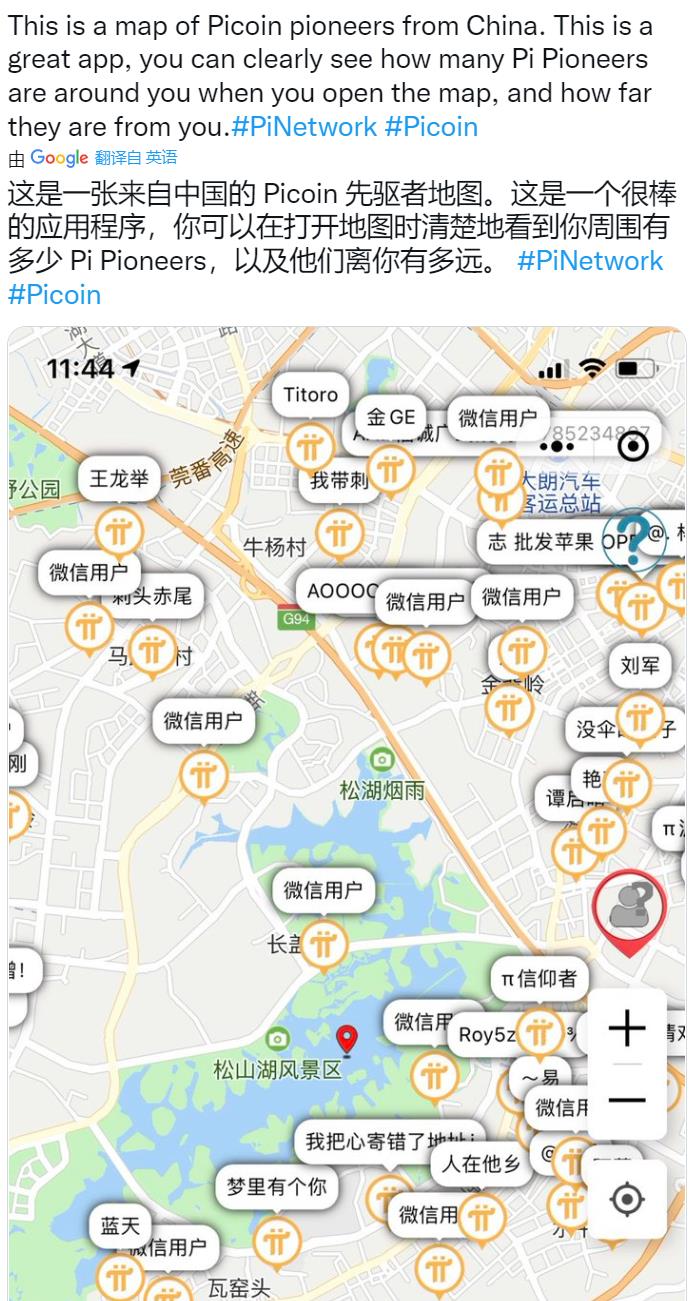Open the attached Pi pioneers map image
691x1301 pixels.
click(x=346, y=812)
